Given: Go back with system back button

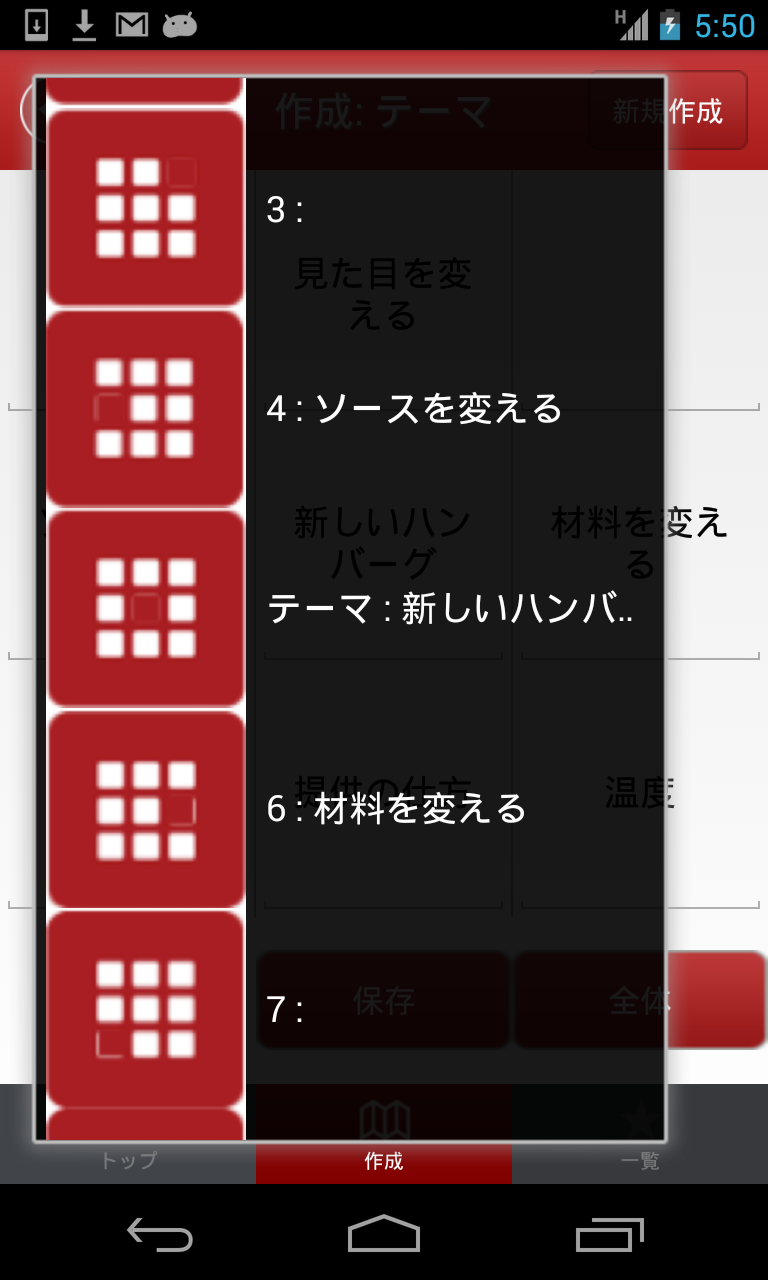Looking at the screenshot, I should (x=160, y=1235).
